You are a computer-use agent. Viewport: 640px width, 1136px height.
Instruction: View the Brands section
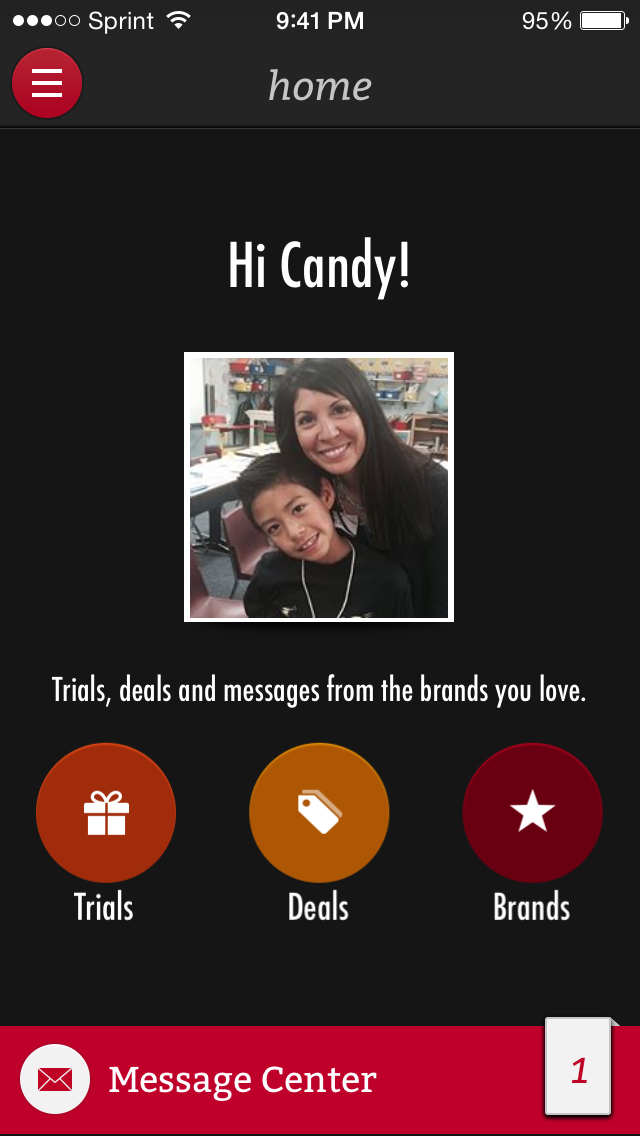pos(532,813)
